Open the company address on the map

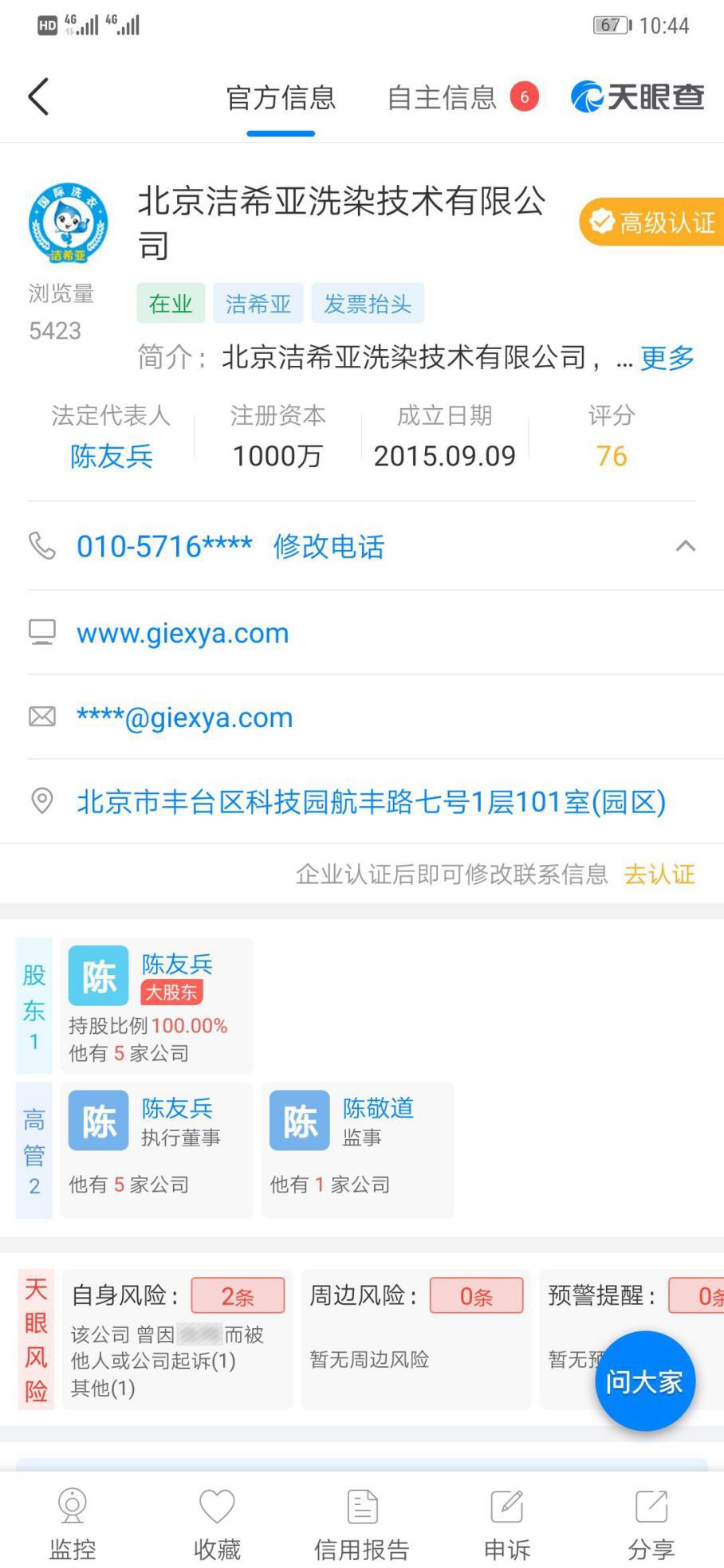tap(372, 802)
